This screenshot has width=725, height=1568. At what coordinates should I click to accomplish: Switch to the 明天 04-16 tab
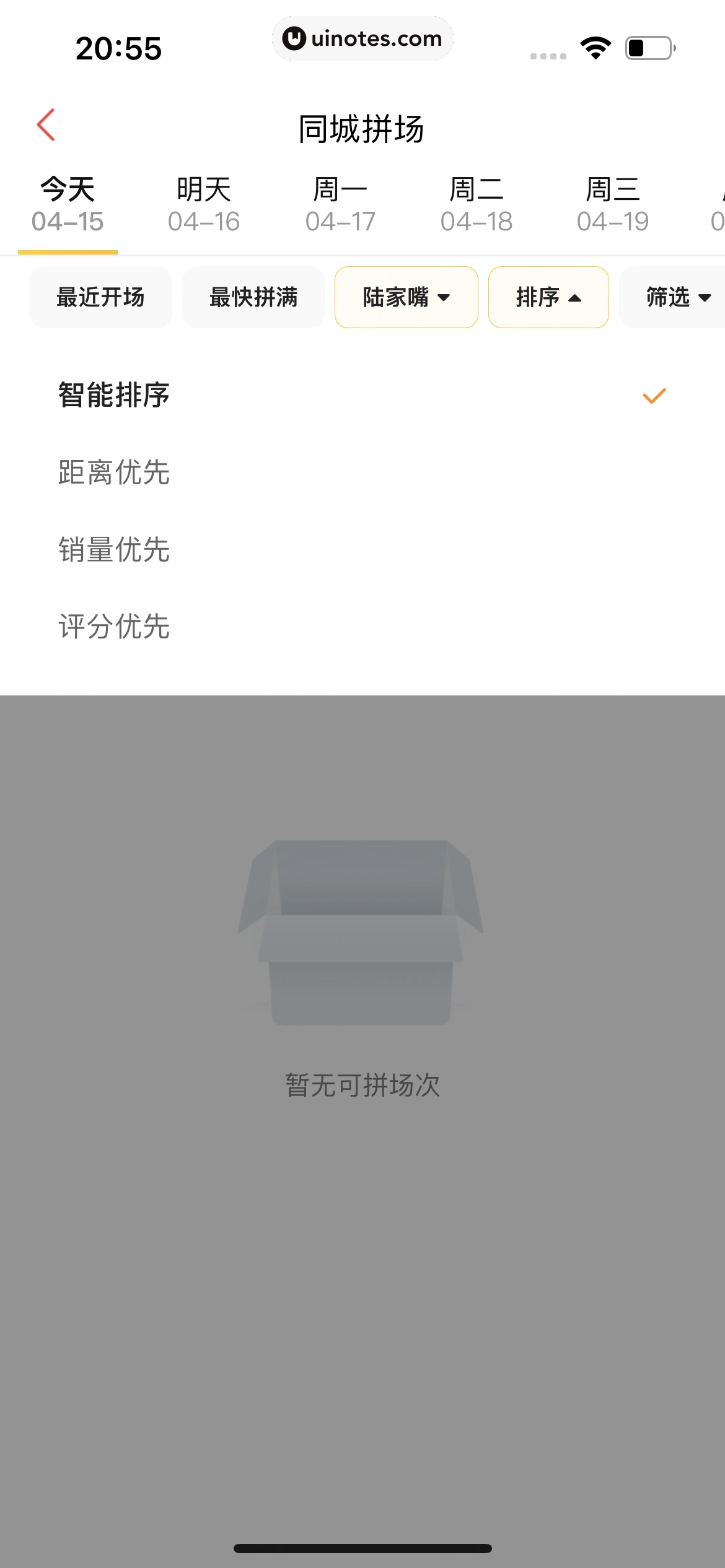pyautogui.click(x=203, y=205)
